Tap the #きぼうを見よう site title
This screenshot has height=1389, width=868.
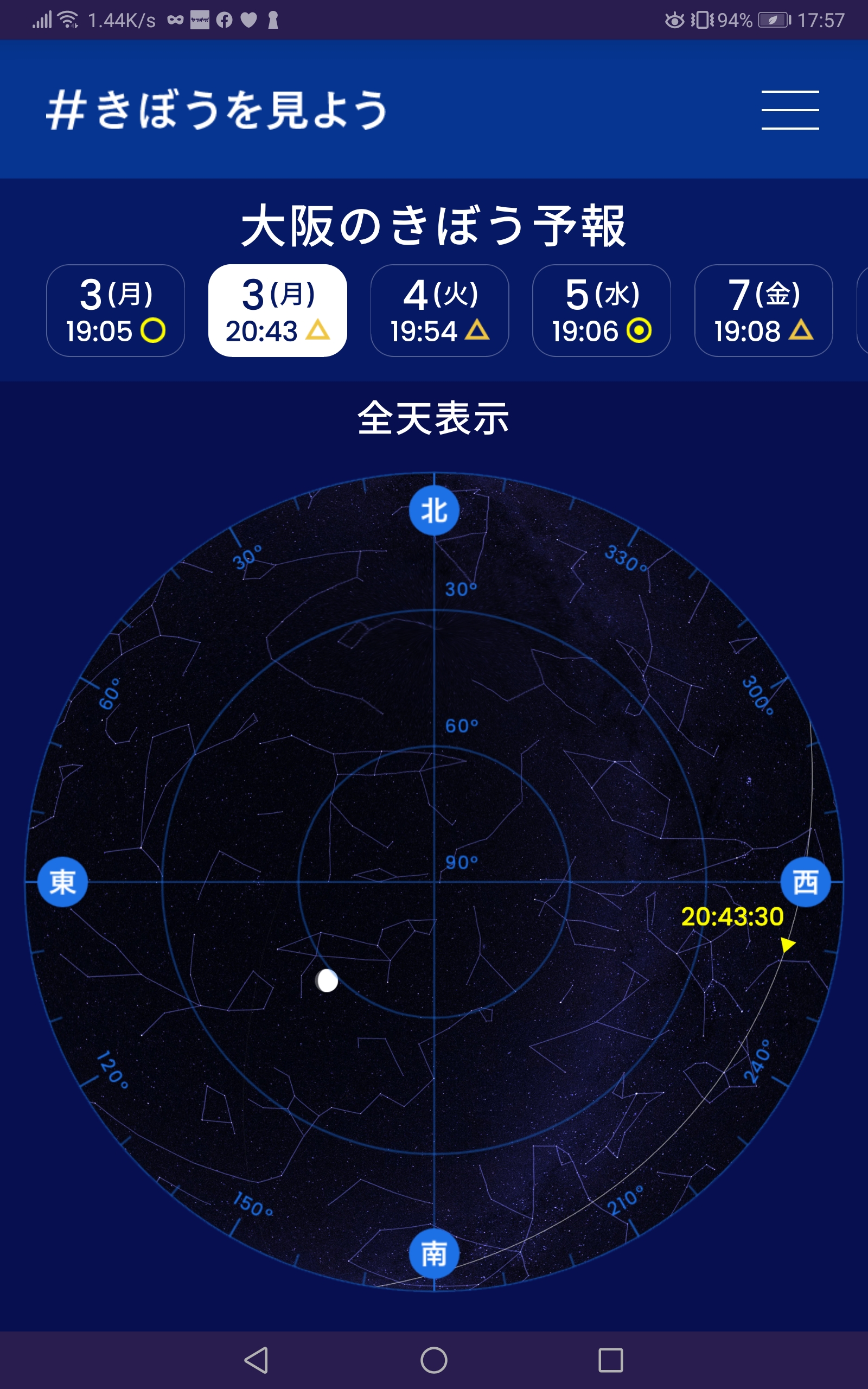217,110
